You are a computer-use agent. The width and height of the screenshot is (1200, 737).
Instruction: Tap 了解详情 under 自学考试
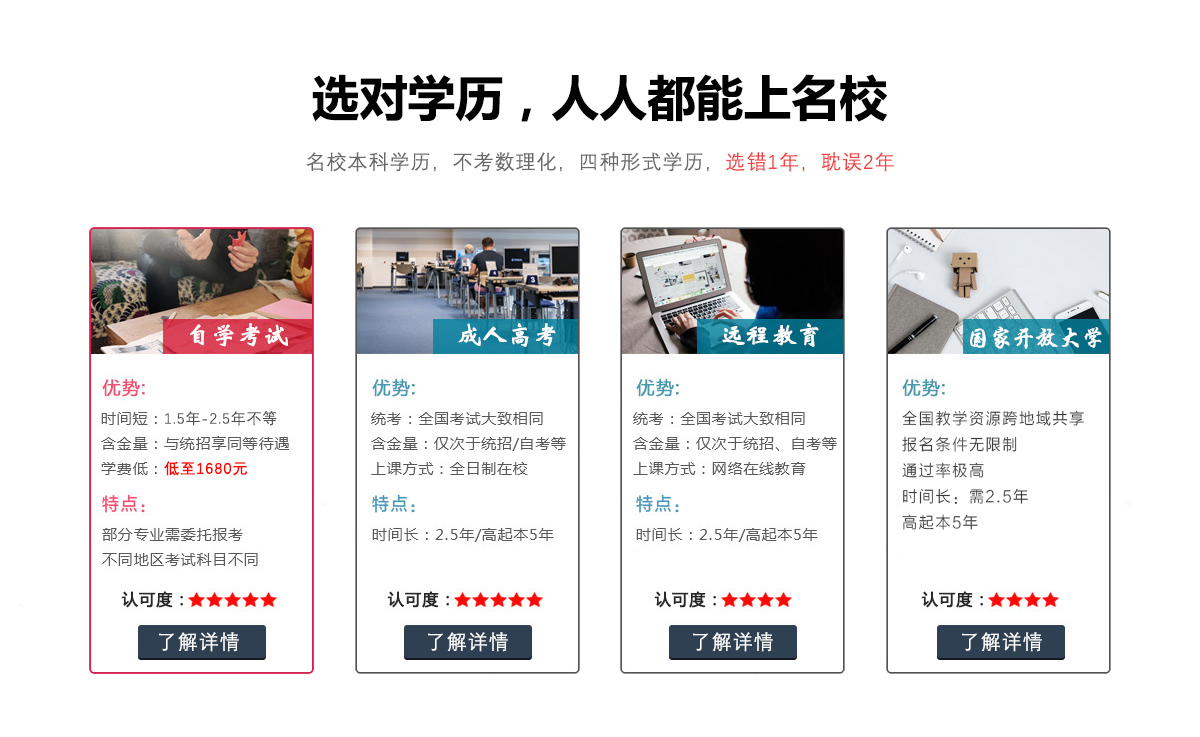(x=201, y=642)
